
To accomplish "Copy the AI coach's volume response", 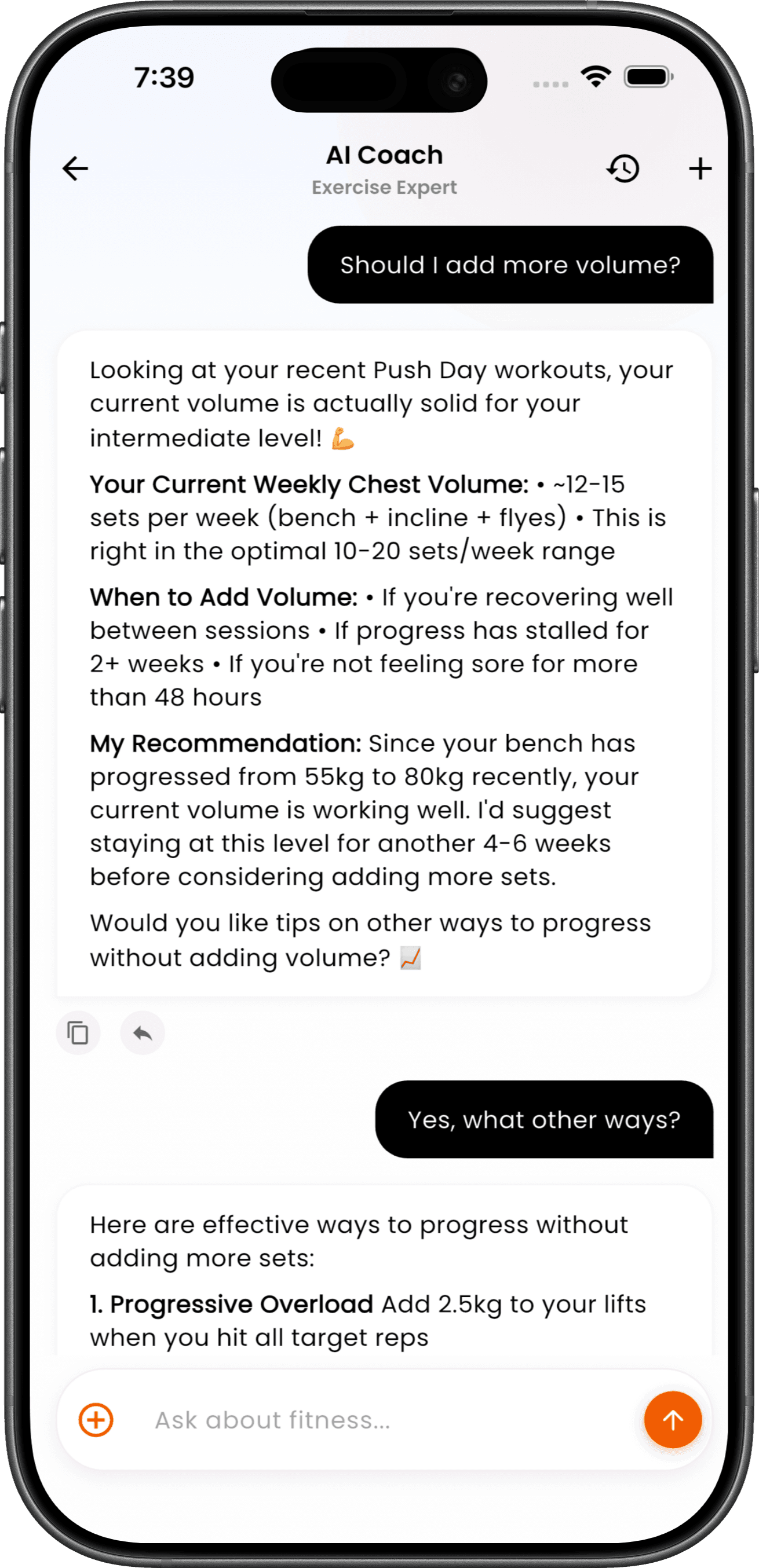I will coord(78,1033).
